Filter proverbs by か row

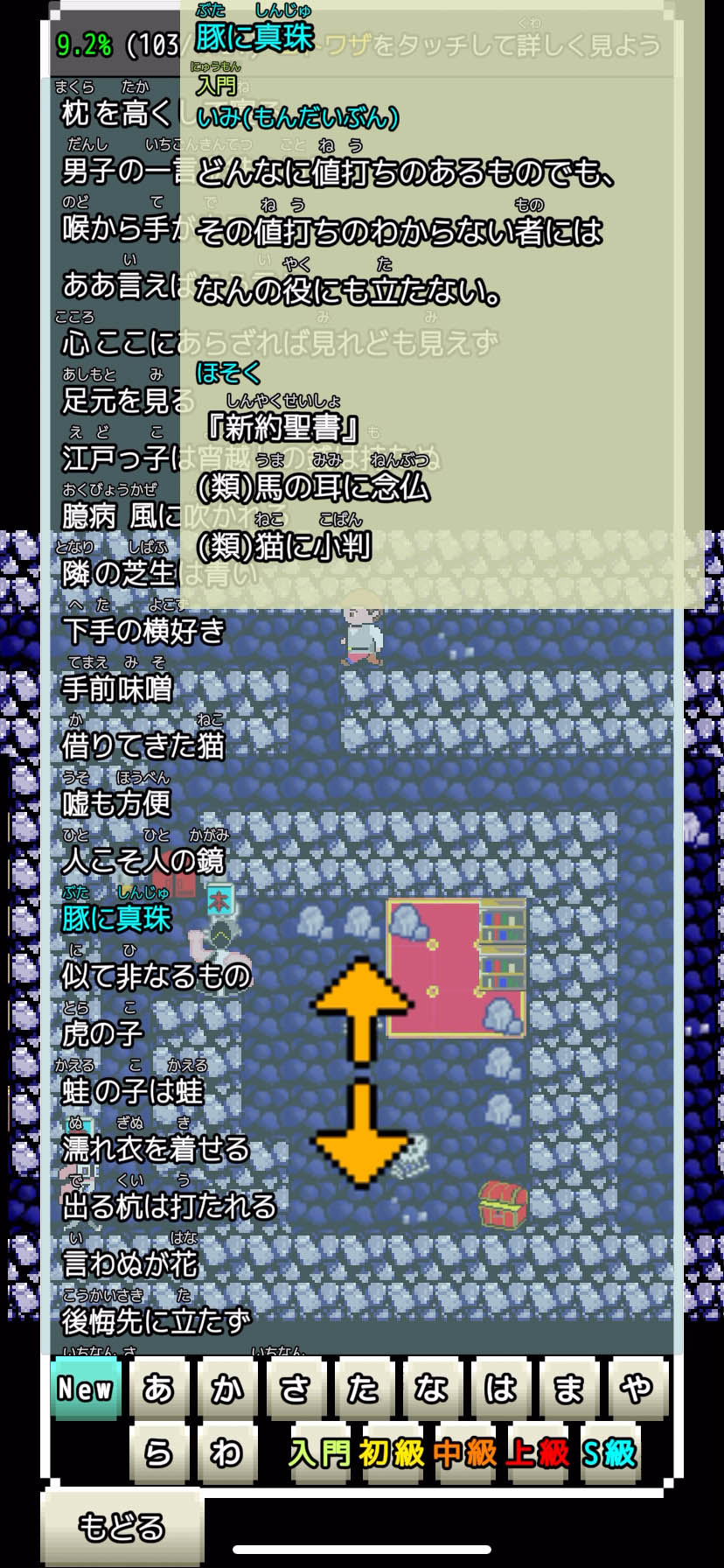[227, 1388]
